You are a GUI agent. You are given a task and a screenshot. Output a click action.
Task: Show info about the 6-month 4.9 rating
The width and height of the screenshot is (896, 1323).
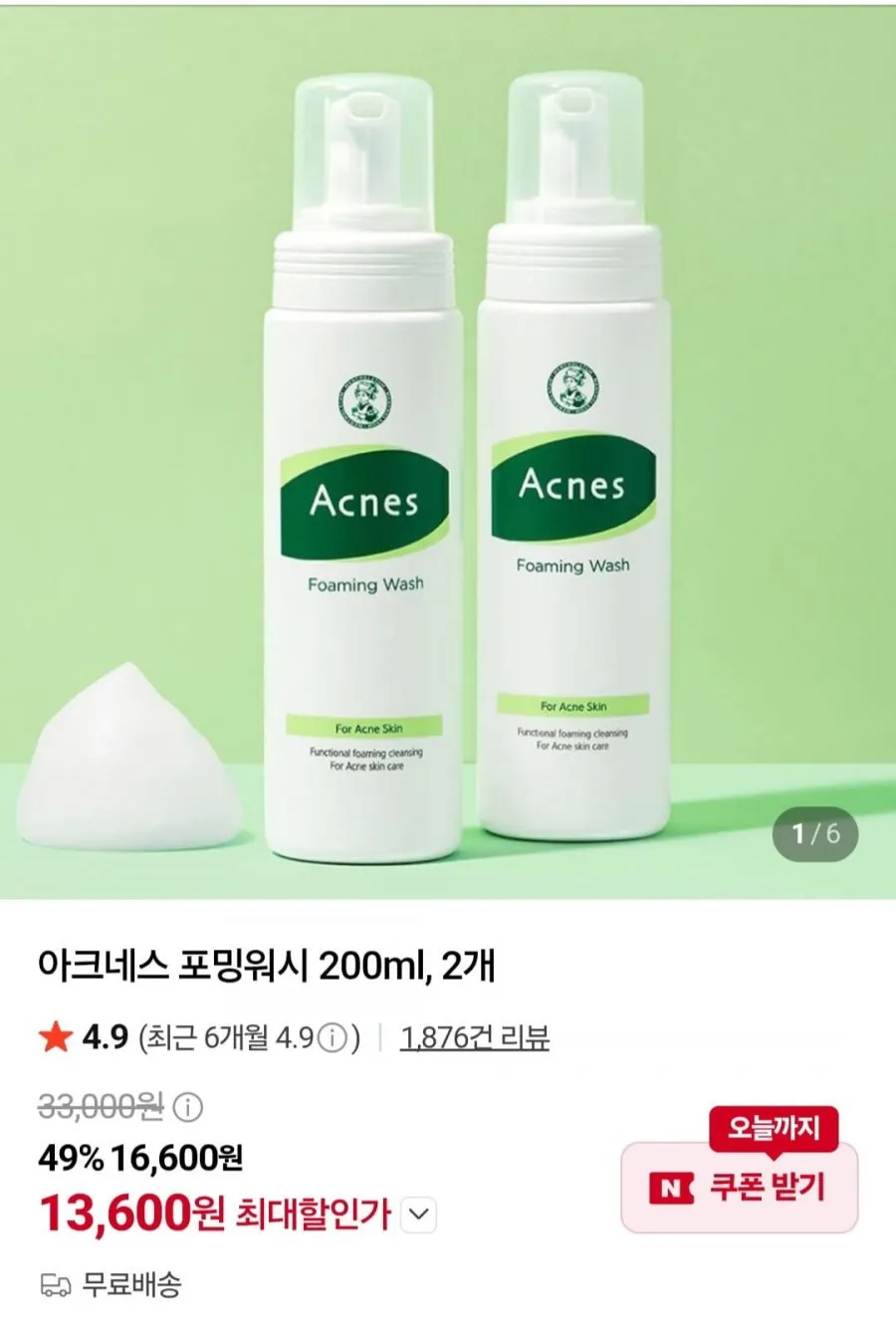pyautogui.click(x=332, y=1039)
